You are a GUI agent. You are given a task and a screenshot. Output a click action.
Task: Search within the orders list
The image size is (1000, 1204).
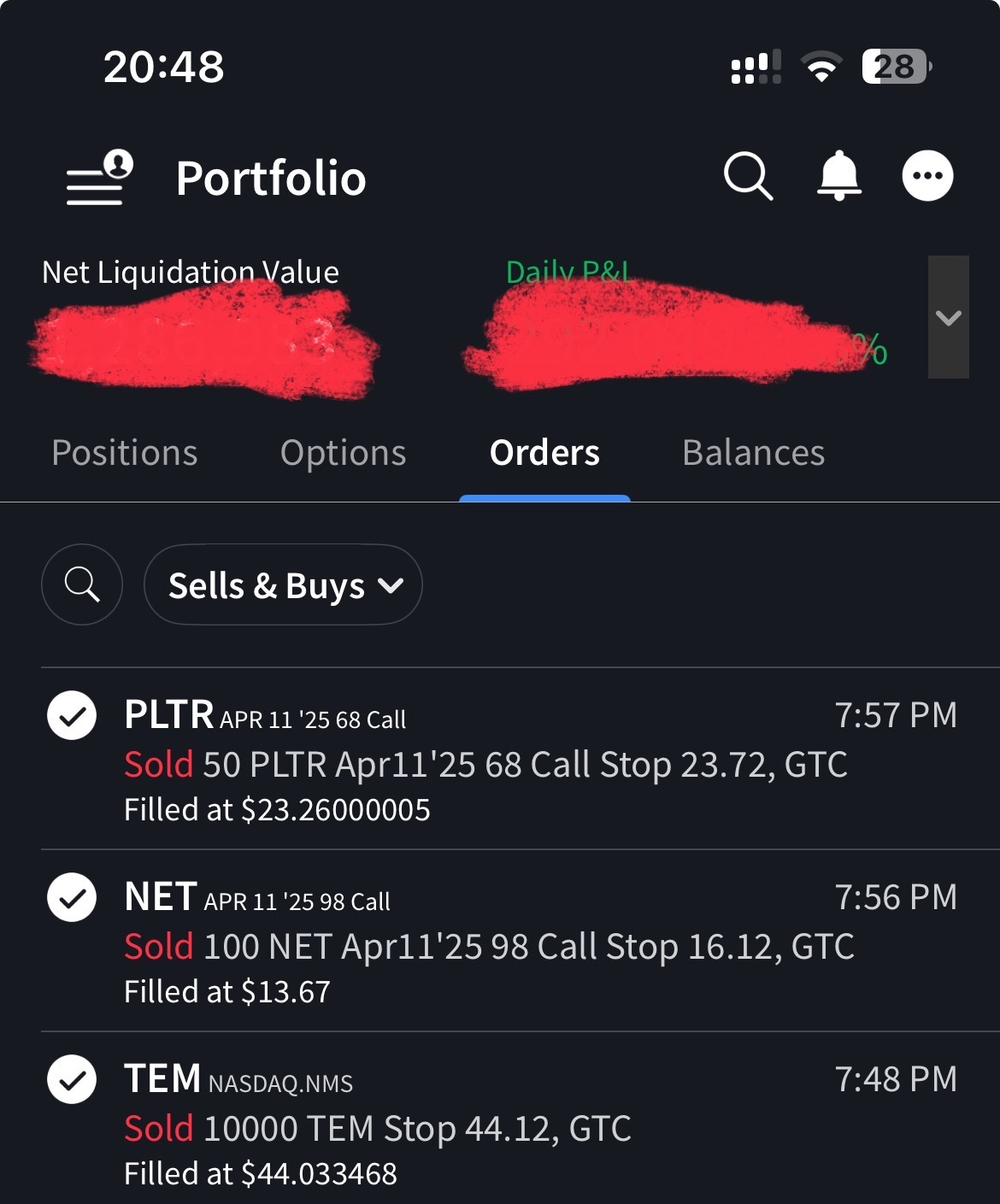pyautogui.click(x=82, y=585)
